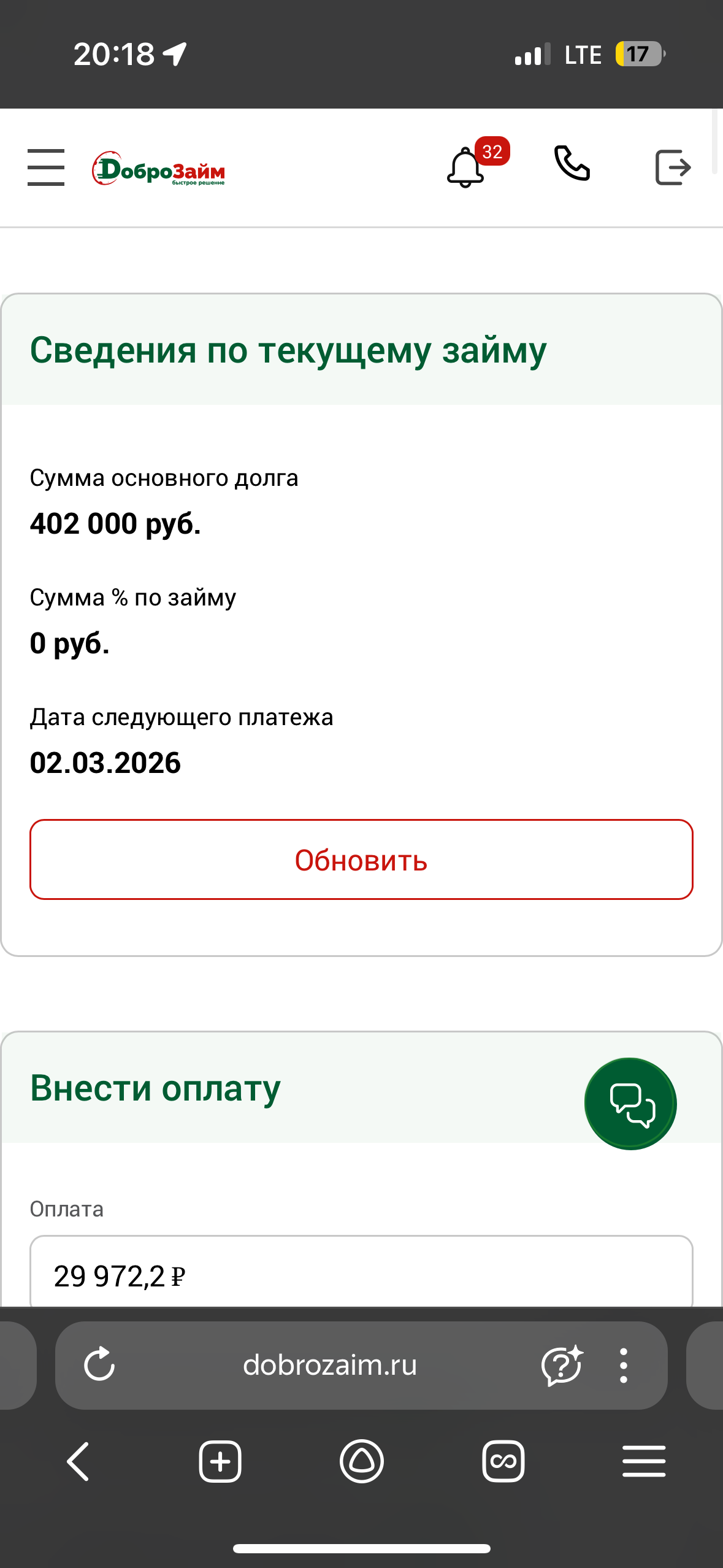
Task: Open the green chat support bubble
Action: 630,1102
